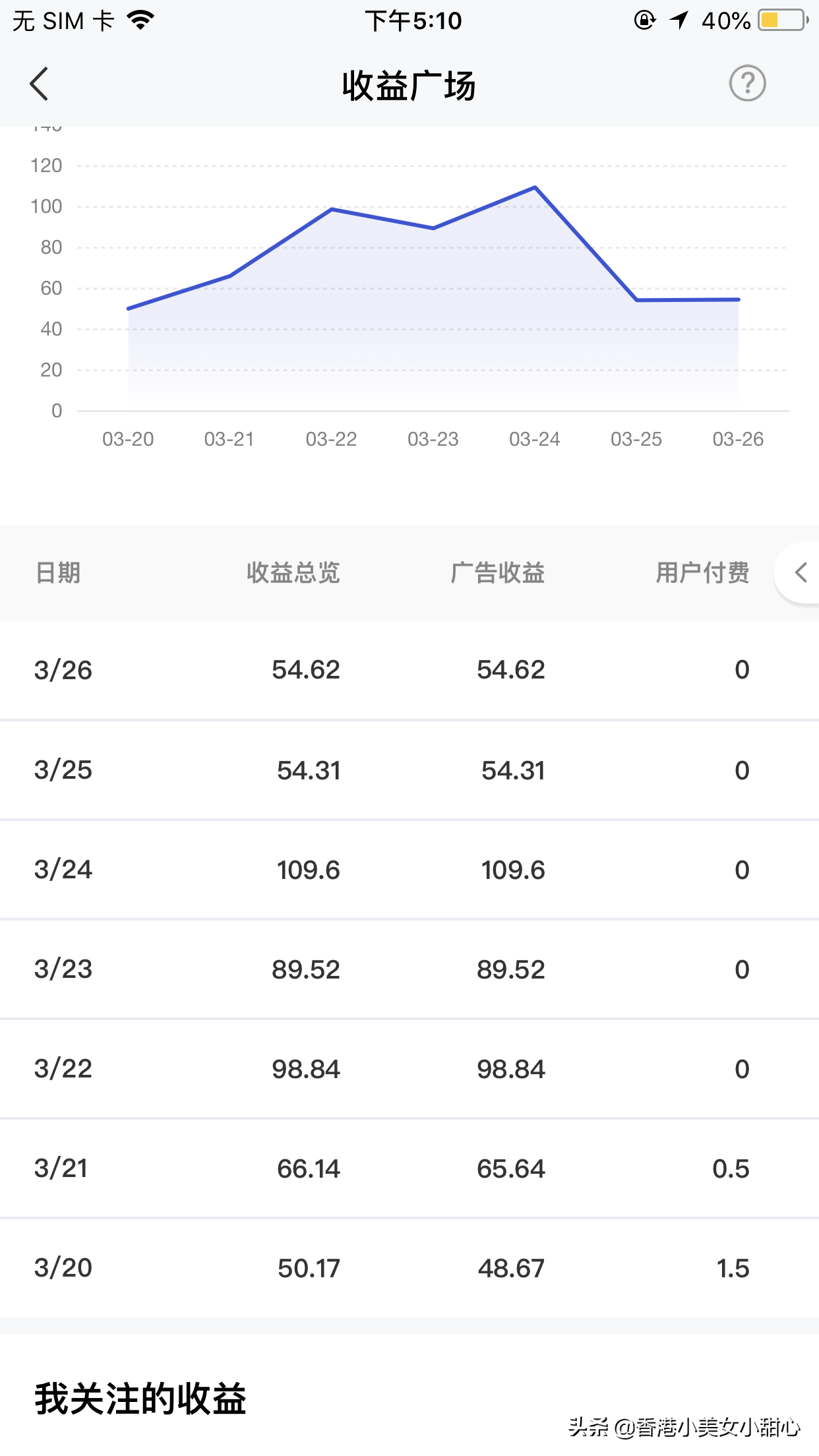Tap the 用户付费 column header
This screenshot has height=1456, width=819.
tap(703, 573)
